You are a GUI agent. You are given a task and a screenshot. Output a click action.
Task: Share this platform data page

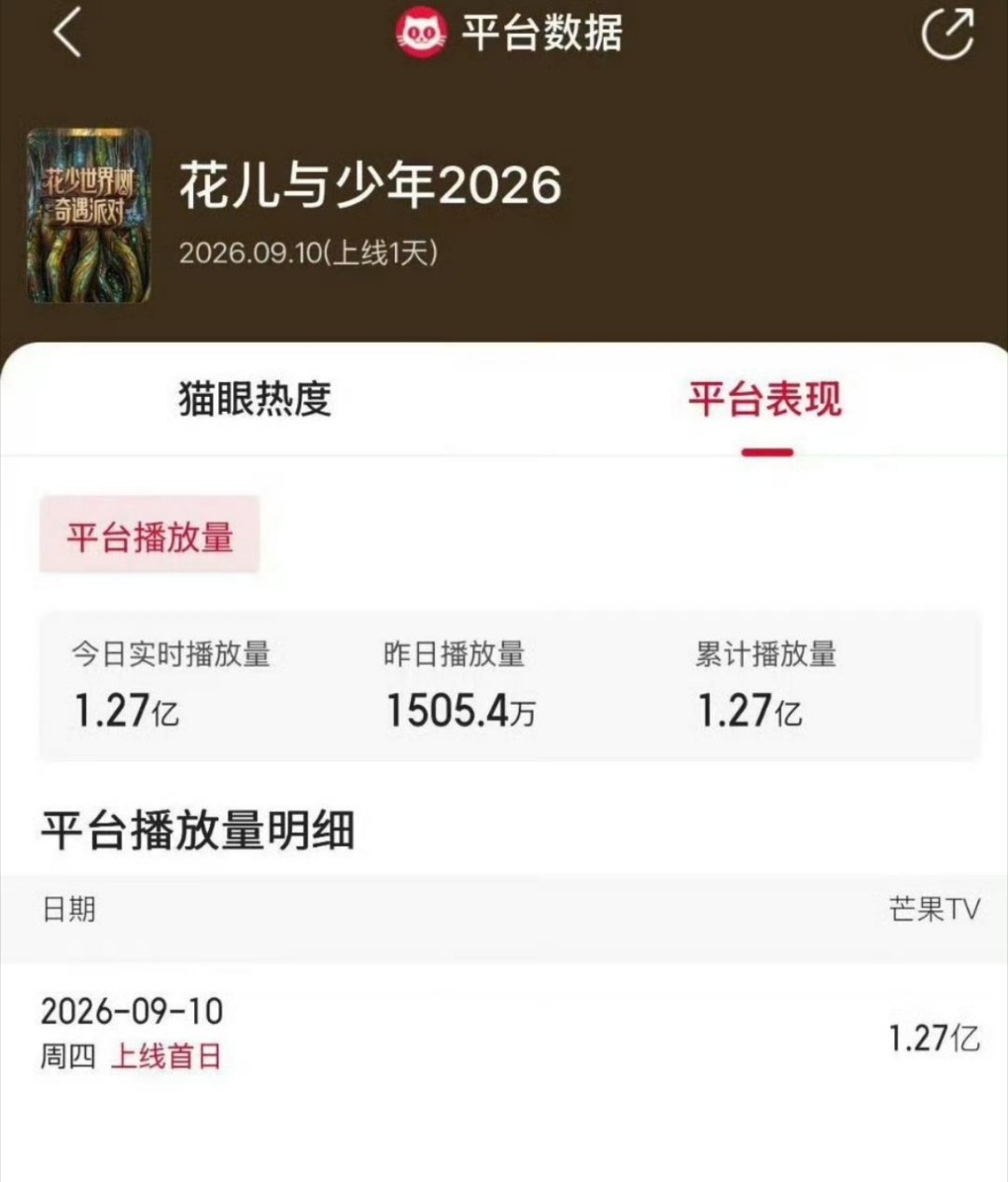pyautogui.click(x=948, y=34)
